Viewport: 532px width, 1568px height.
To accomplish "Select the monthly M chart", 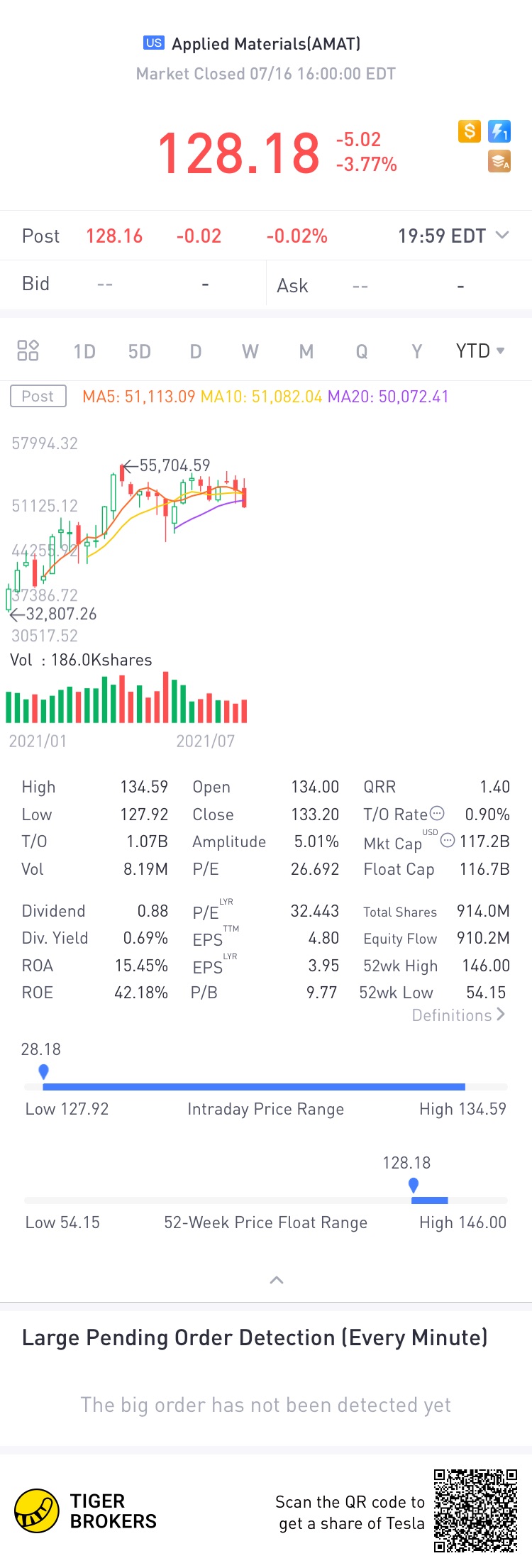I will point(306,352).
